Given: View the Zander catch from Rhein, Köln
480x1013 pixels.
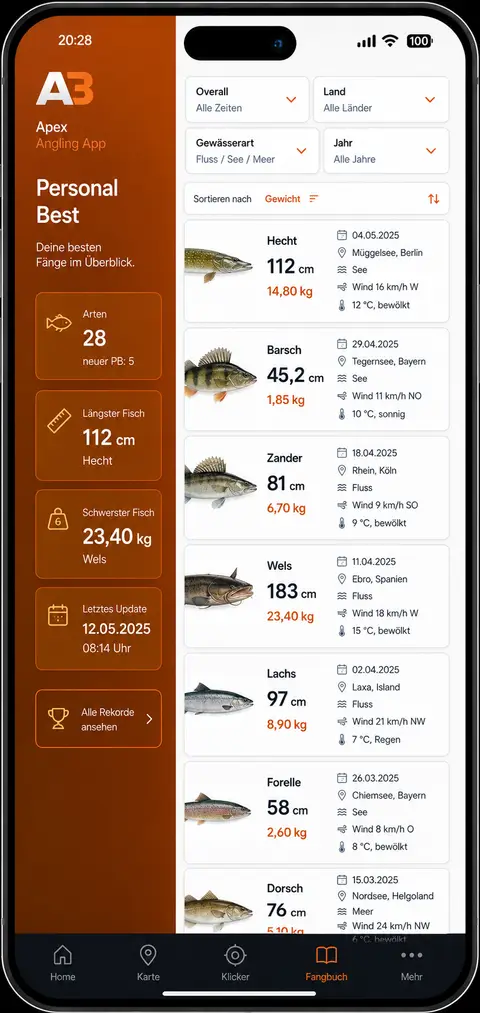Looking at the screenshot, I should pyautogui.click(x=317, y=488).
